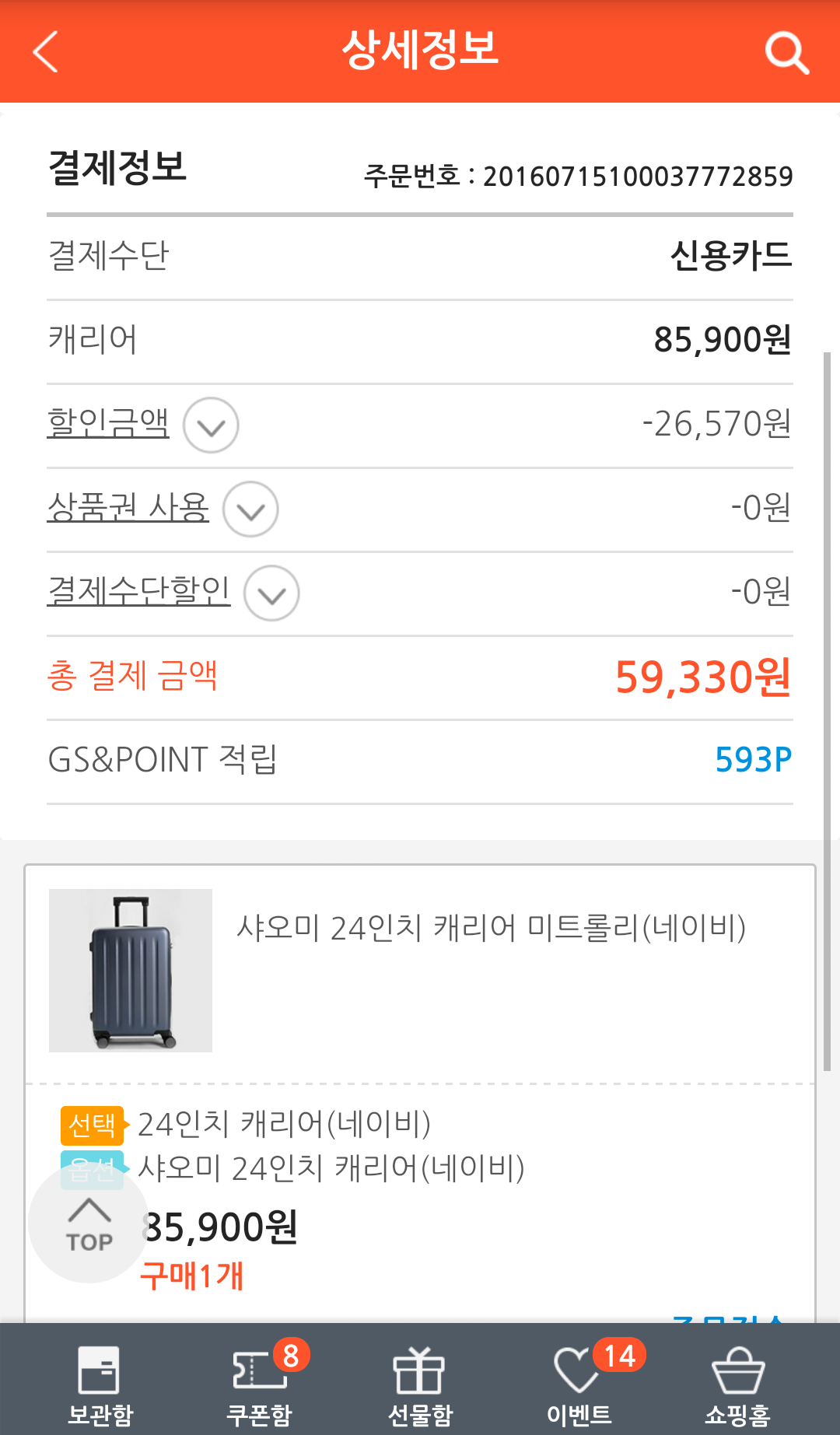This screenshot has width=840, height=1435.
Task: Go back using the top-left arrow
Action: tap(46, 51)
